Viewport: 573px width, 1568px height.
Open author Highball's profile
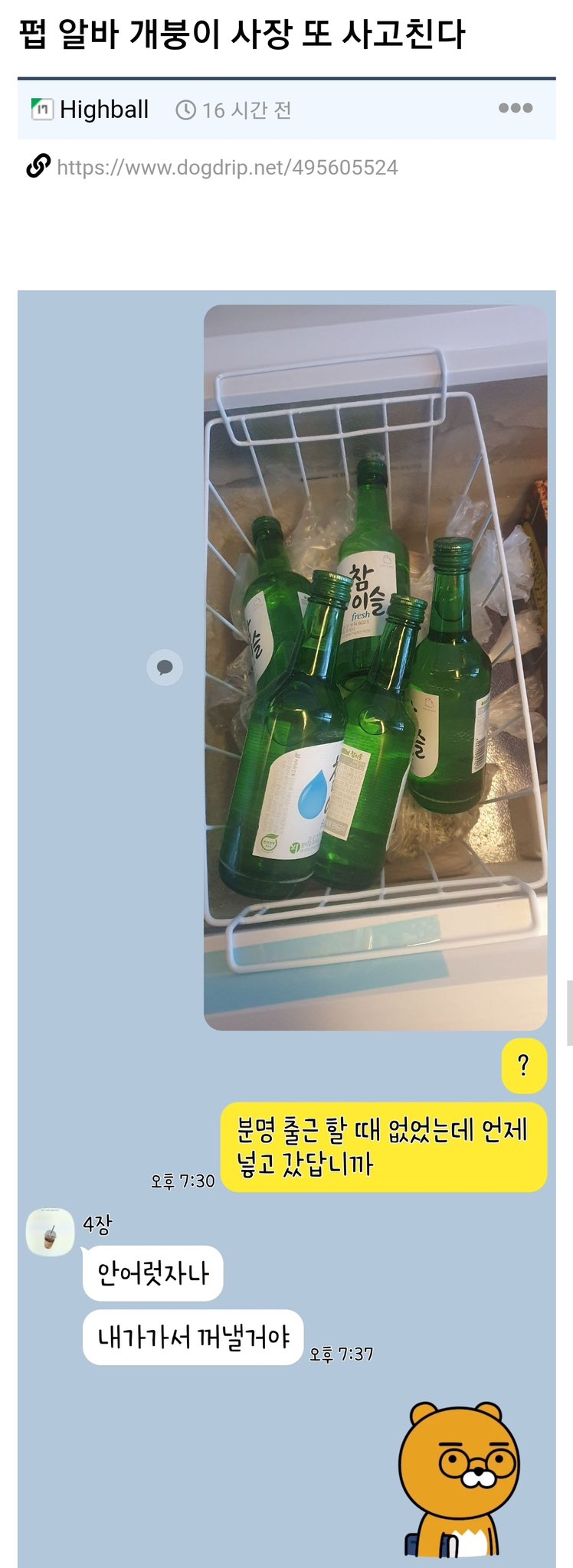[103, 109]
